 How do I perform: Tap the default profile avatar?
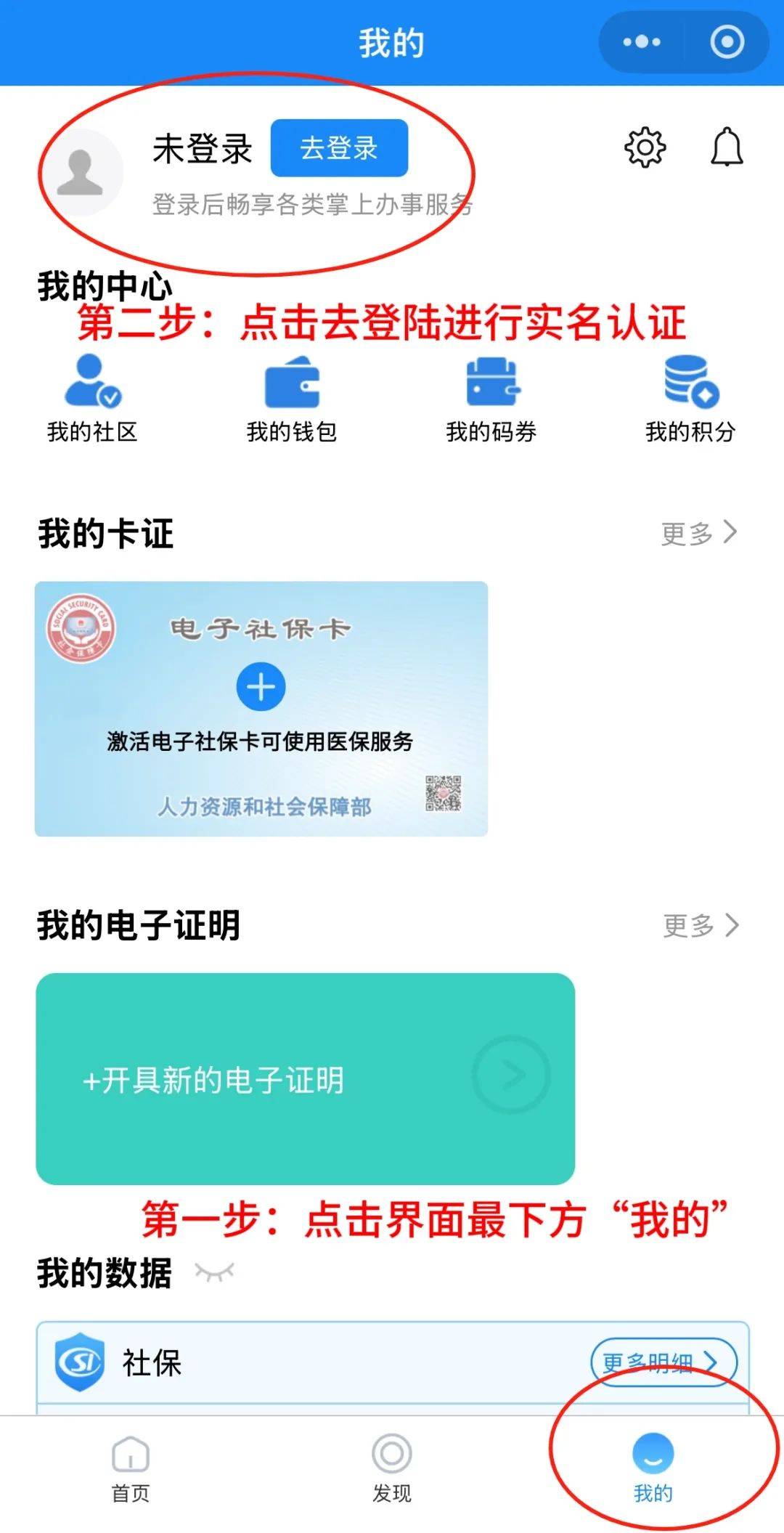pos(81,172)
